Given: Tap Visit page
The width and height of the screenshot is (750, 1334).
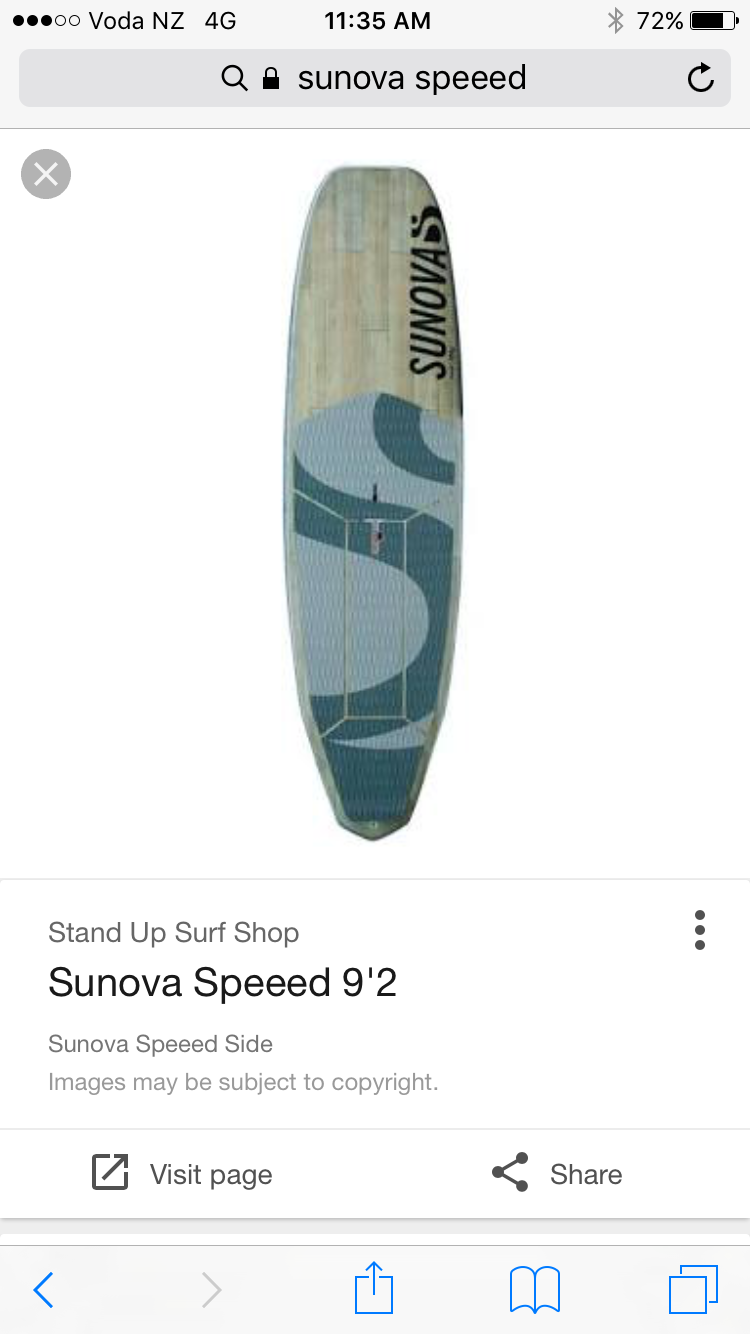Looking at the screenshot, I should (x=182, y=1174).
